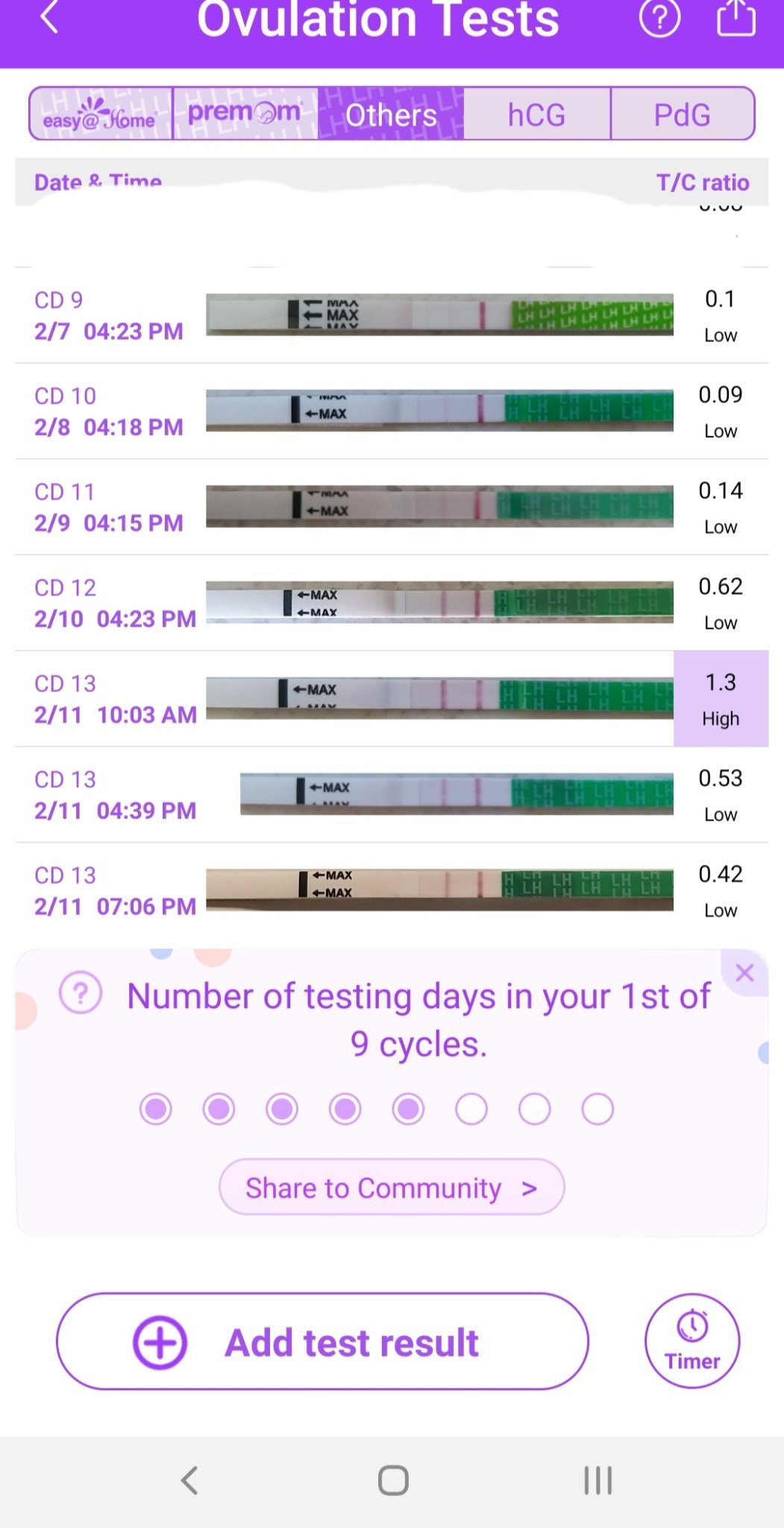
Task: Share the ovulation test results
Action: click(x=736, y=18)
